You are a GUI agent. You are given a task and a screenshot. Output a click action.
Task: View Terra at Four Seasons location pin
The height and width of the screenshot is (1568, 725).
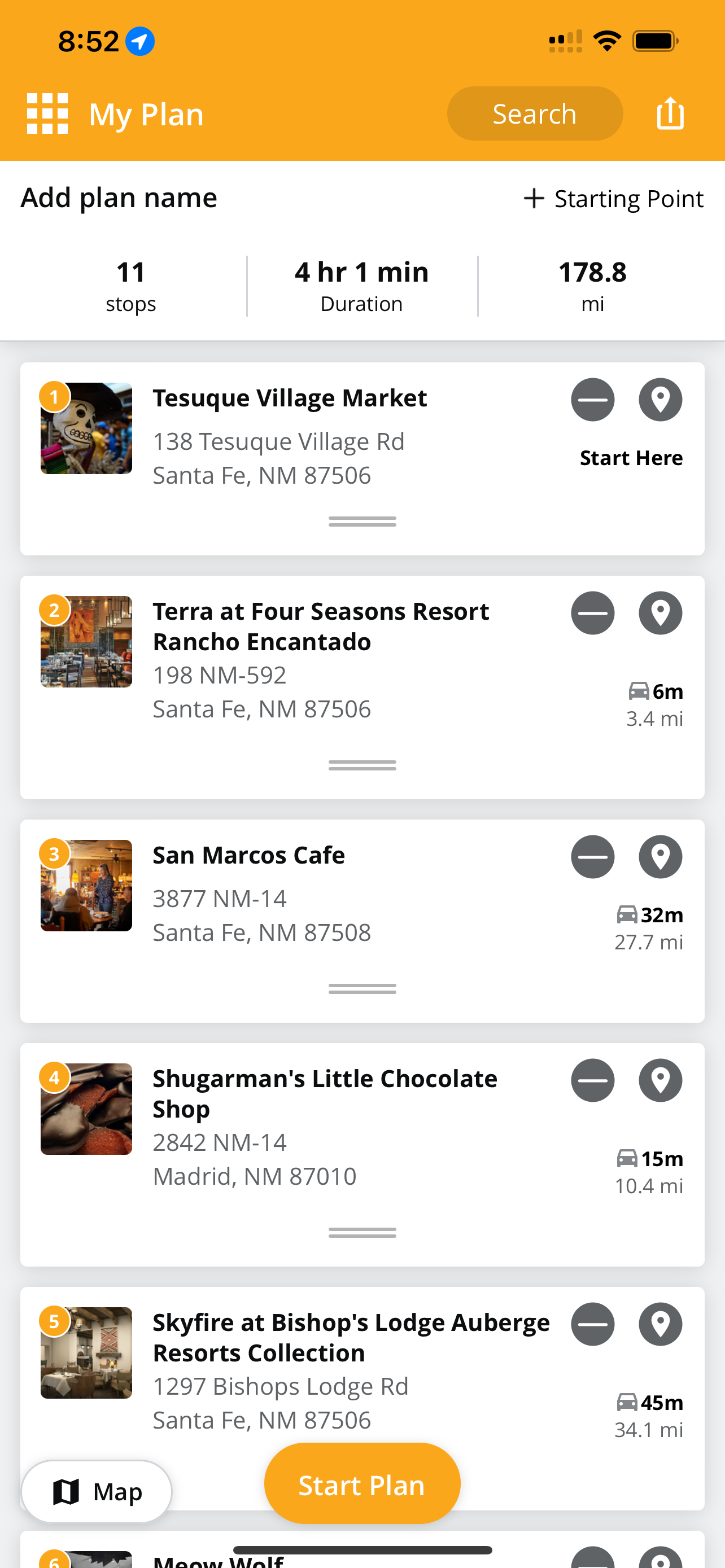[x=660, y=613]
